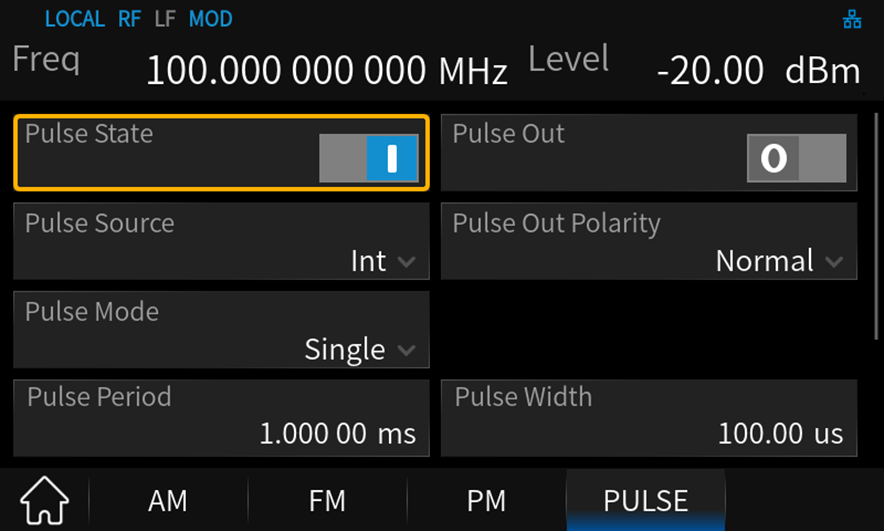
Task: Turn off the Pulse State switch
Action: click(368, 158)
